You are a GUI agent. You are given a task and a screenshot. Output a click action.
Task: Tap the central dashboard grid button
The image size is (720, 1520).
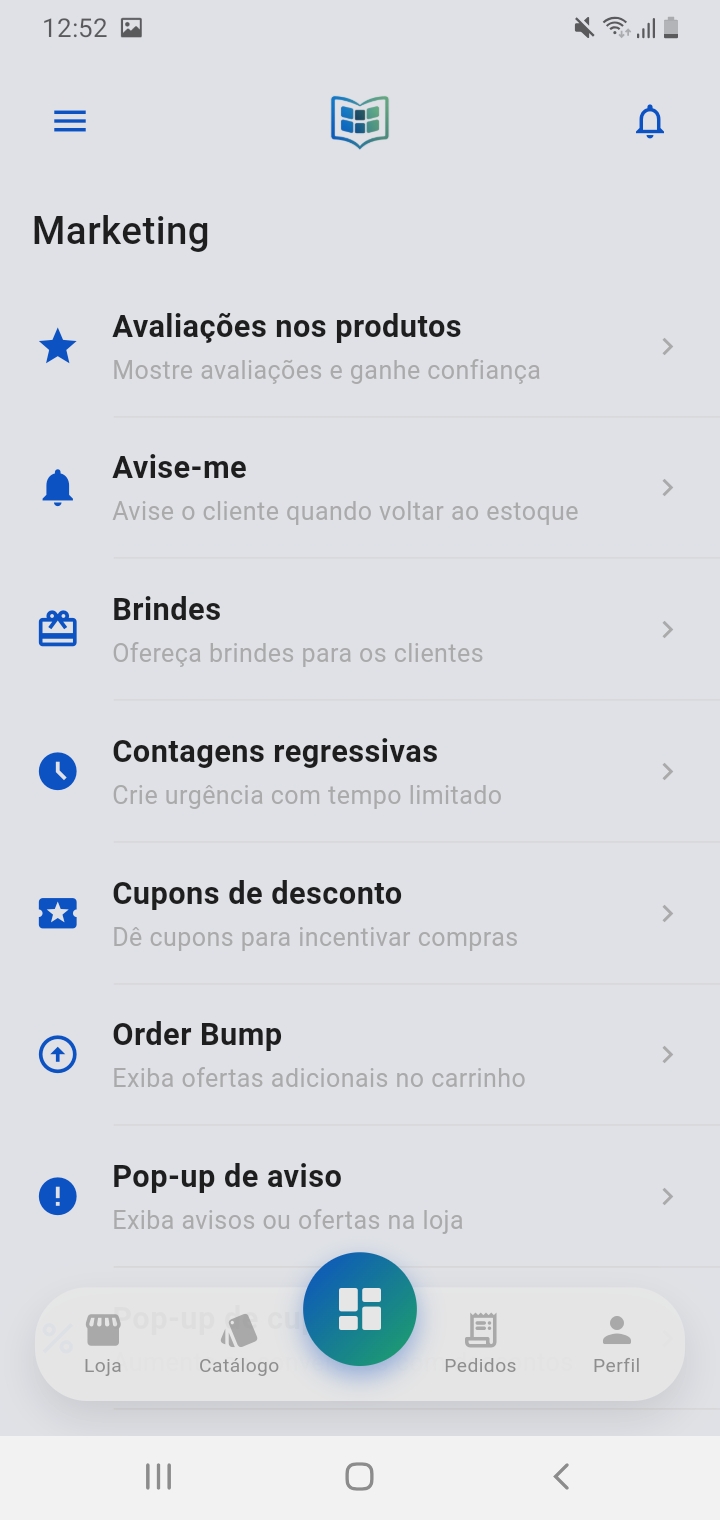360,1309
